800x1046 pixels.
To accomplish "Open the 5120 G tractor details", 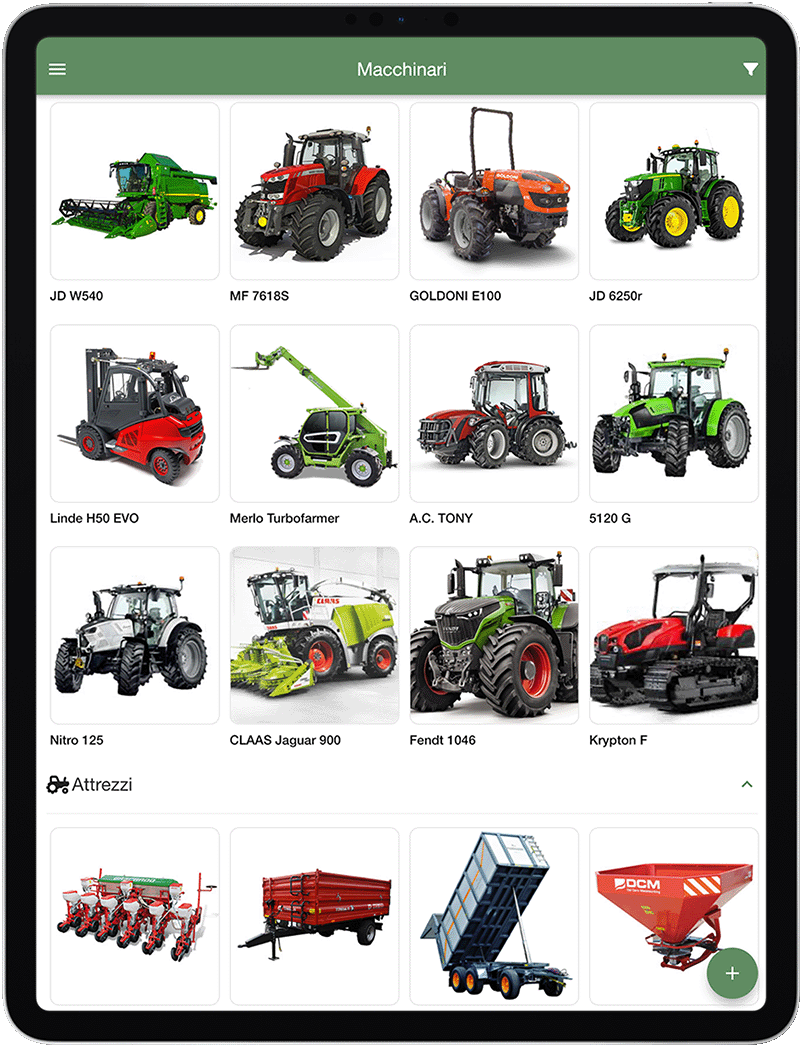I will click(675, 414).
